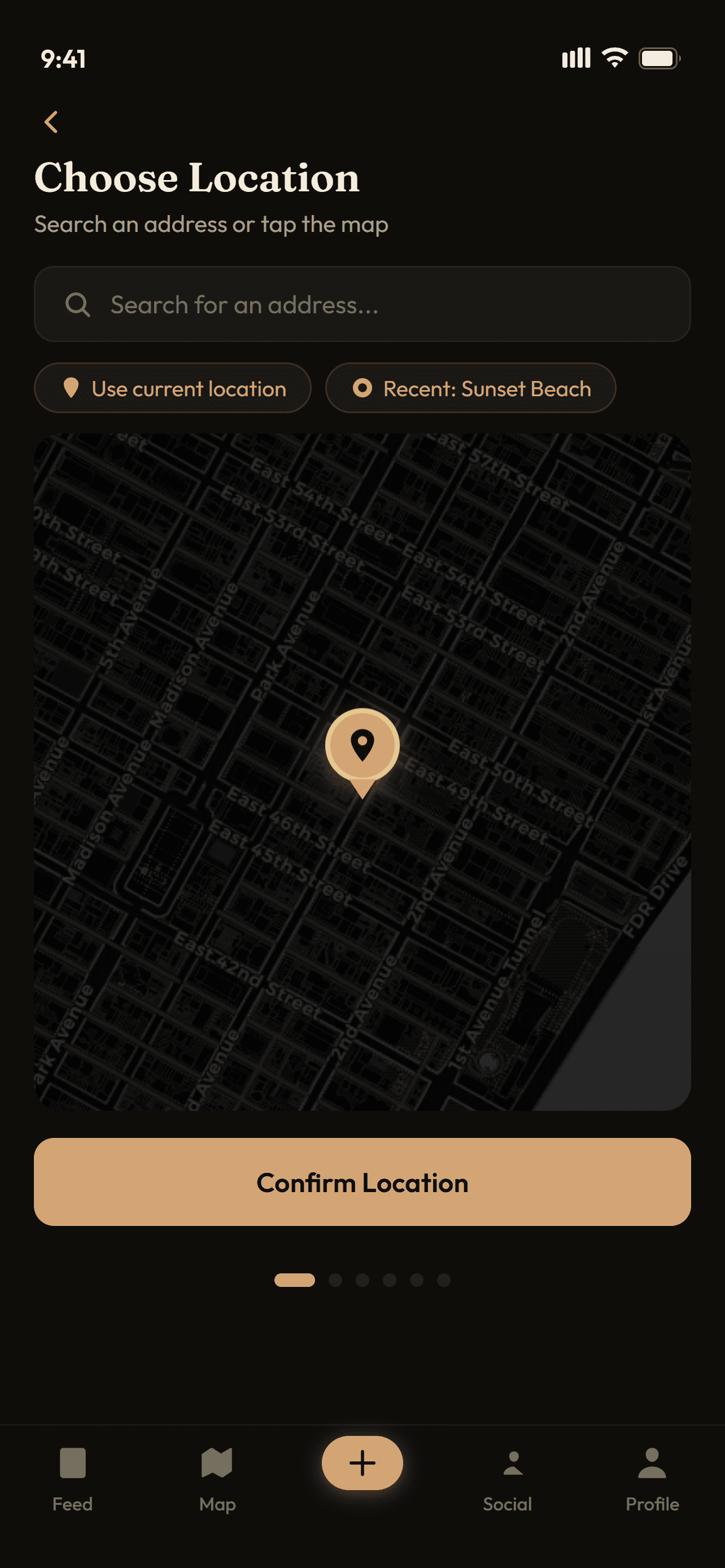This screenshot has height=1568, width=725.
Task: Select the last page indicator dot
Action: pyautogui.click(x=443, y=1280)
